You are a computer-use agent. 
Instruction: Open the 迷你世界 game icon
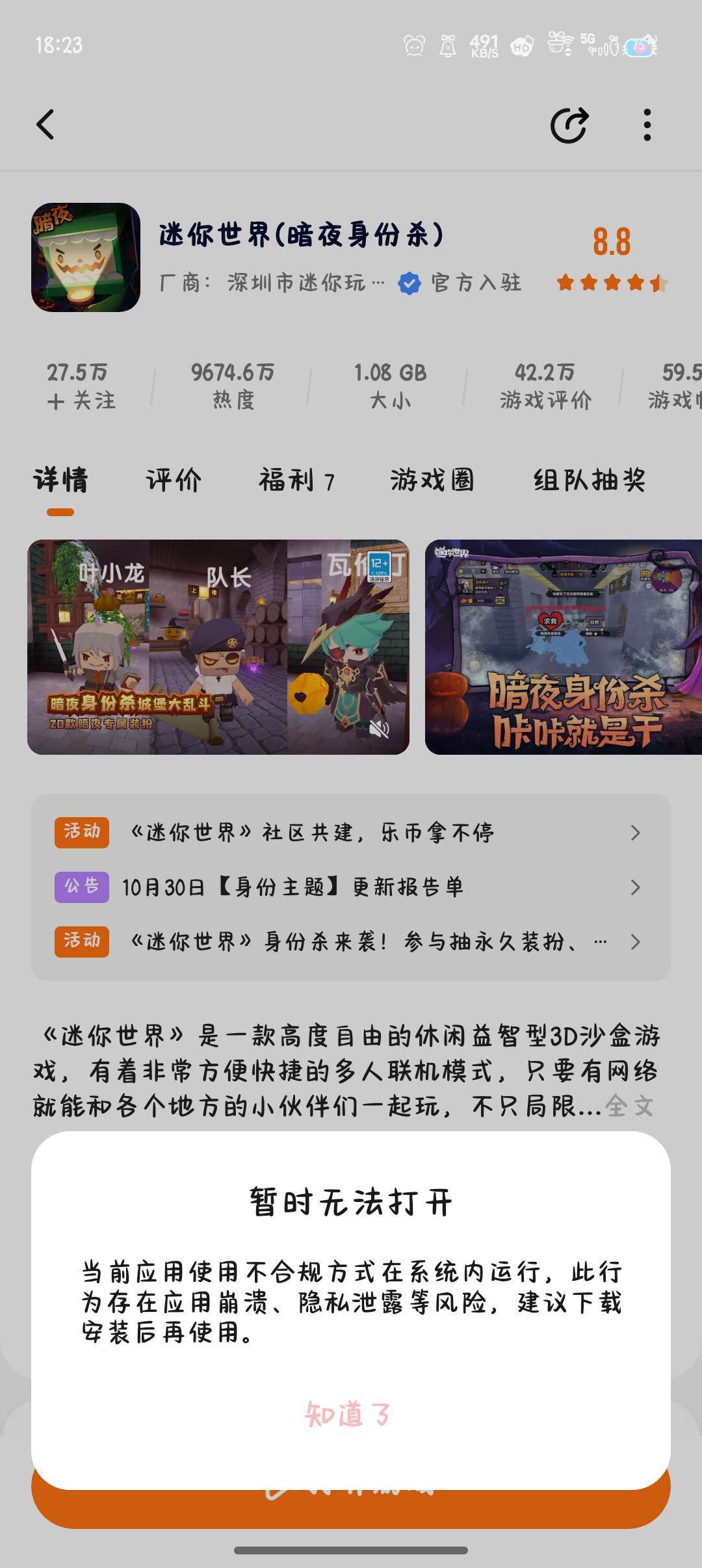click(x=86, y=257)
